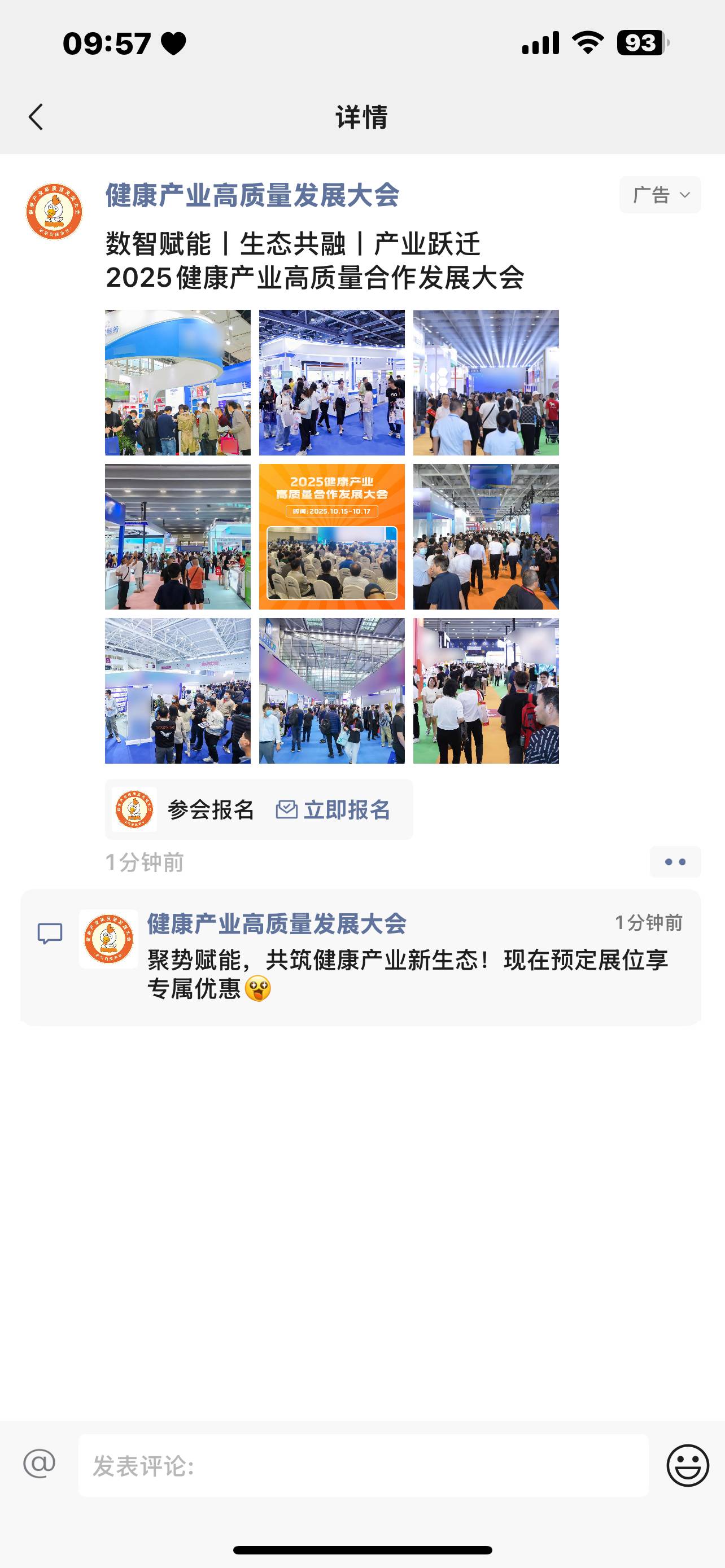Open the 健康产业高质量发展大会 account name in the post header

tap(252, 195)
